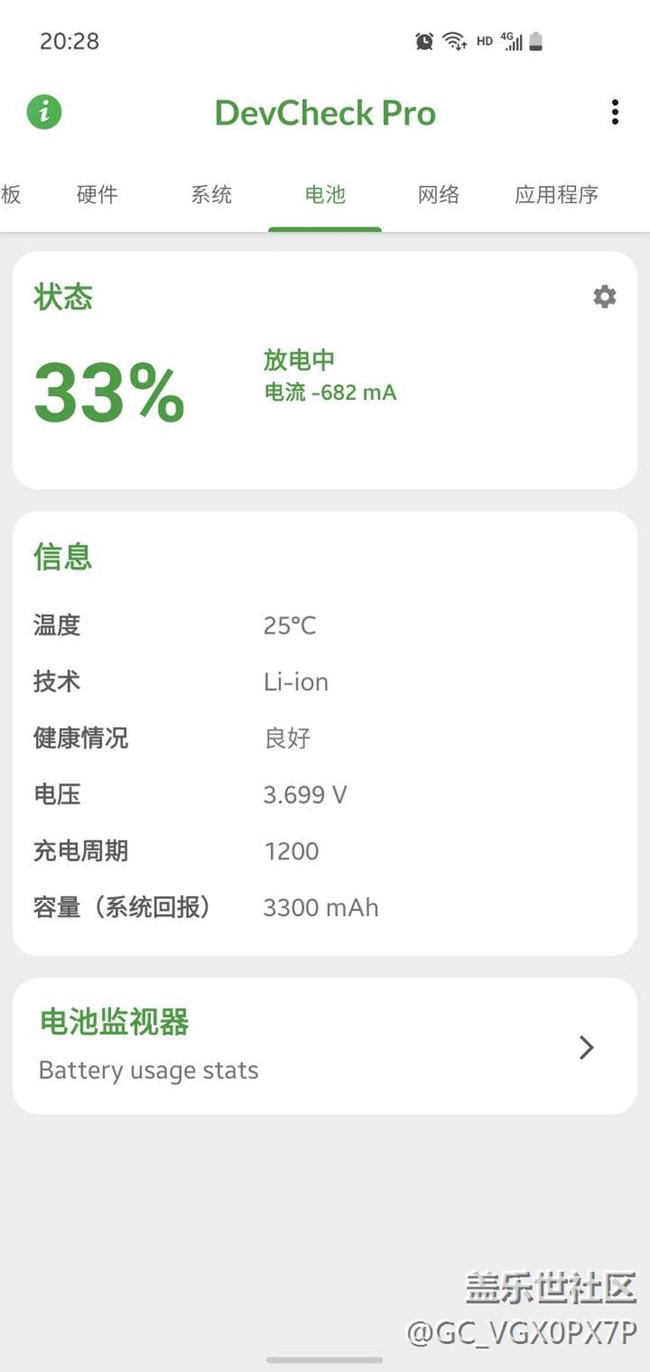The image size is (650, 1372).
Task: Open the green info icon
Action: pyautogui.click(x=44, y=112)
